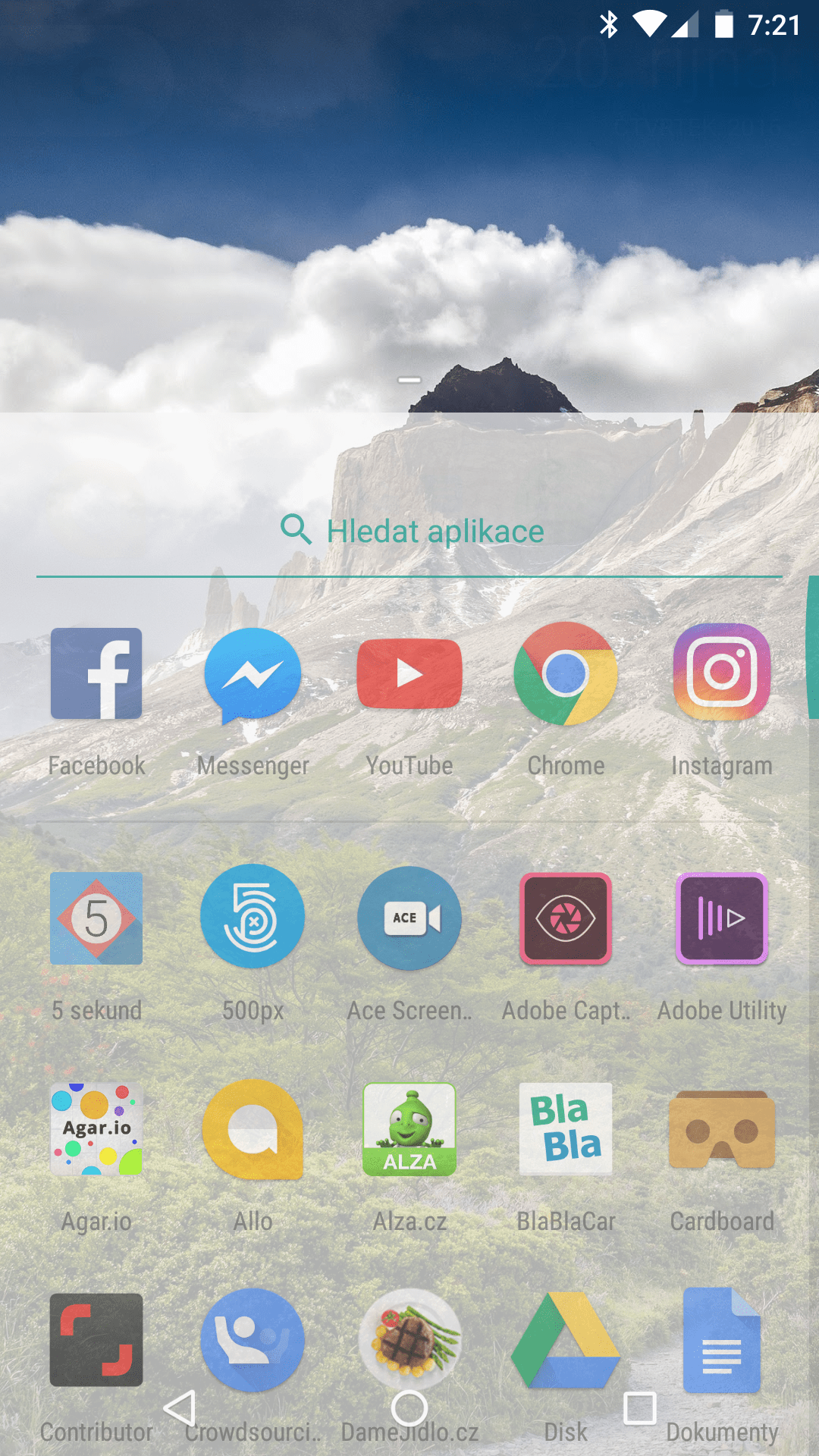Image resolution: width=819 pixels, height=1456 pixels.
Task: Tap the recent apps button
Action: [640, 1409]
